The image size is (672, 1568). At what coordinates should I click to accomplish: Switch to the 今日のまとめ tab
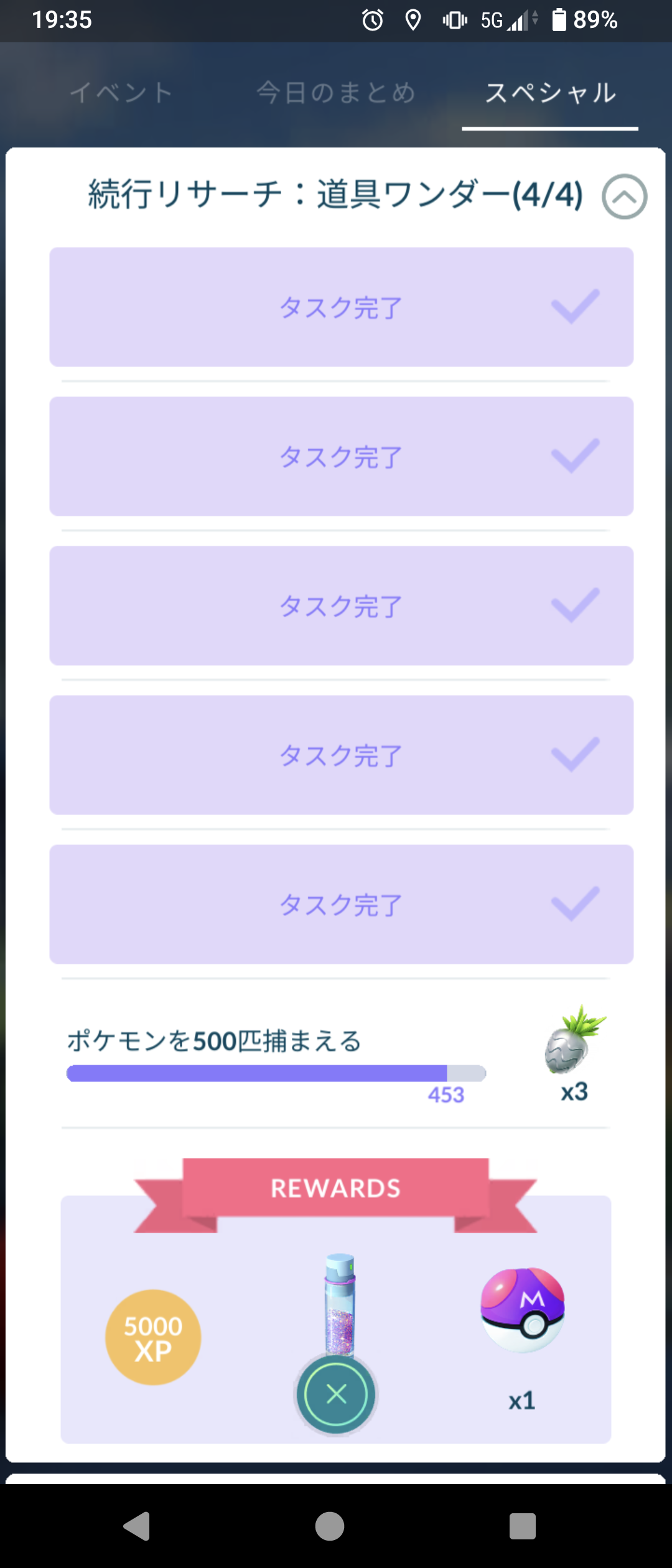coord(336,93)
